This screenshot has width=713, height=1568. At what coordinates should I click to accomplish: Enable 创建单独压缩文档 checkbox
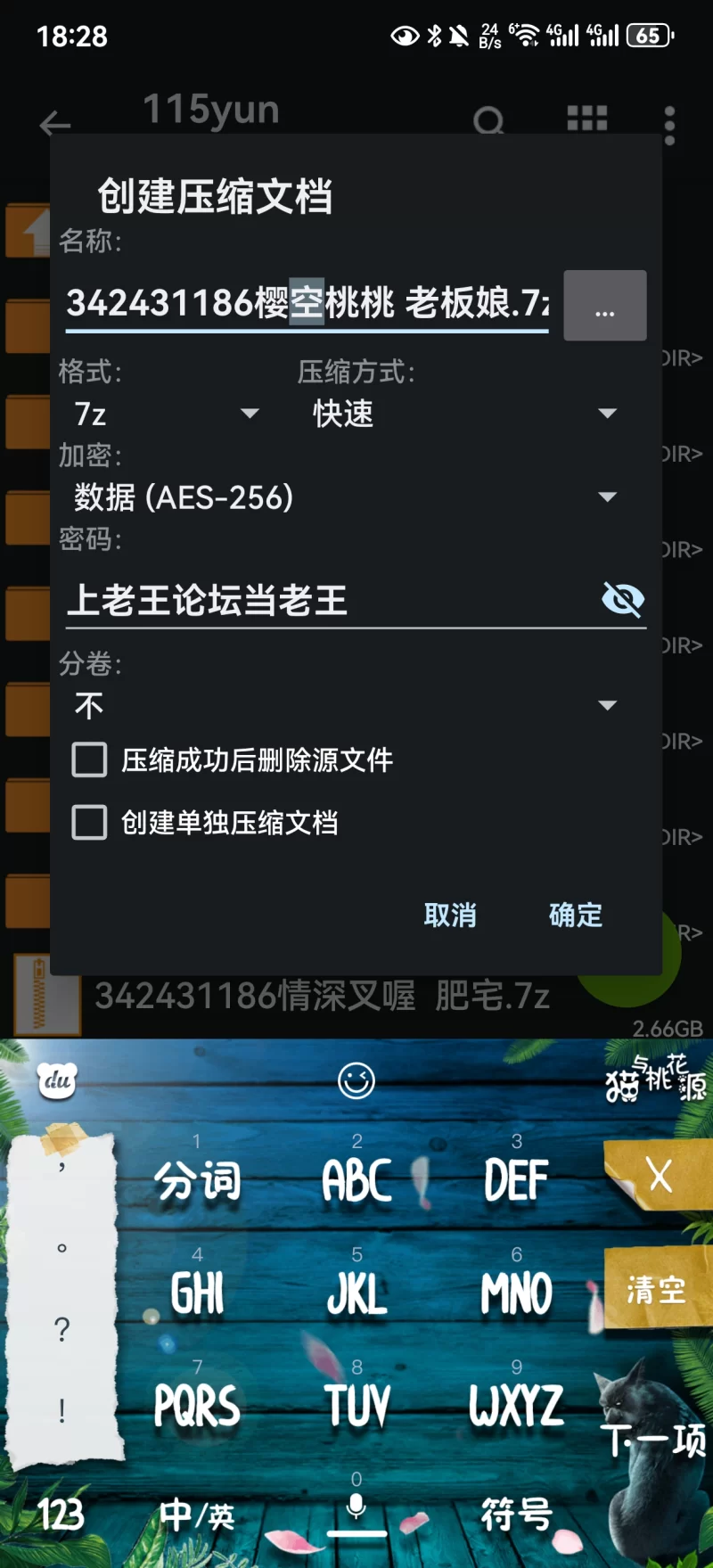pos(90,823)
